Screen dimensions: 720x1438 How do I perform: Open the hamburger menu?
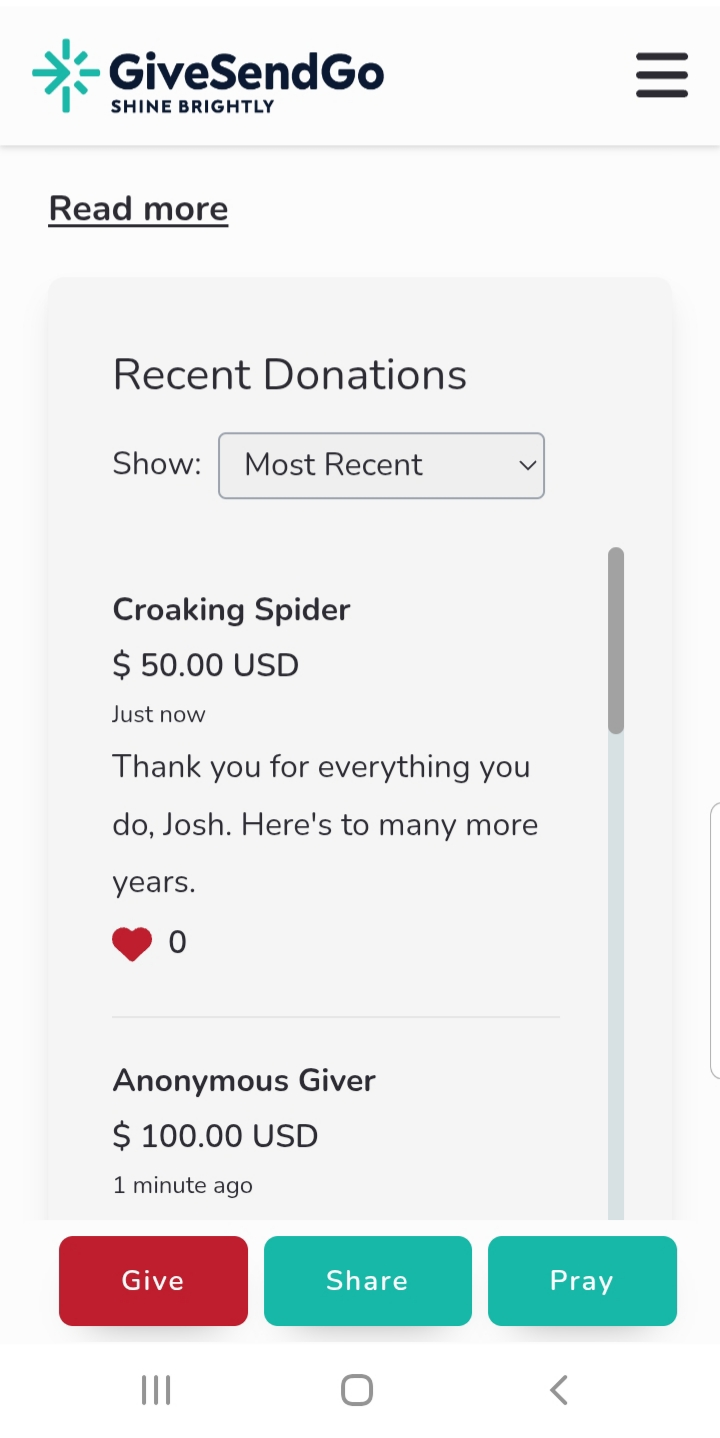click(x=662, y=76)
